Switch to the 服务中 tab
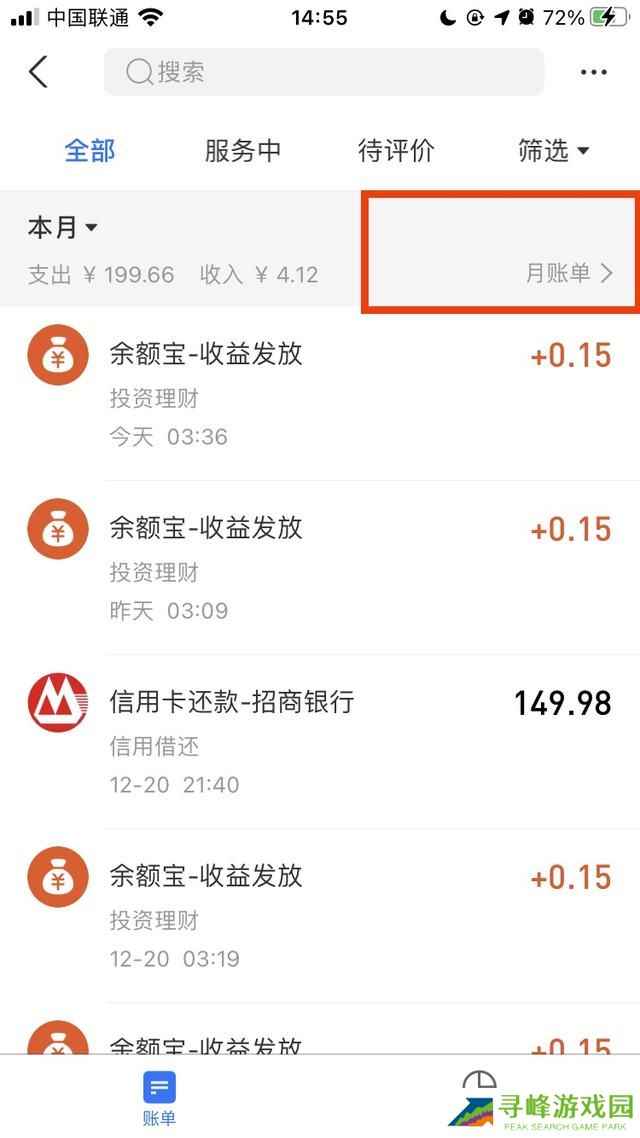The image size is (640, 1138). [x=243, y=151]
